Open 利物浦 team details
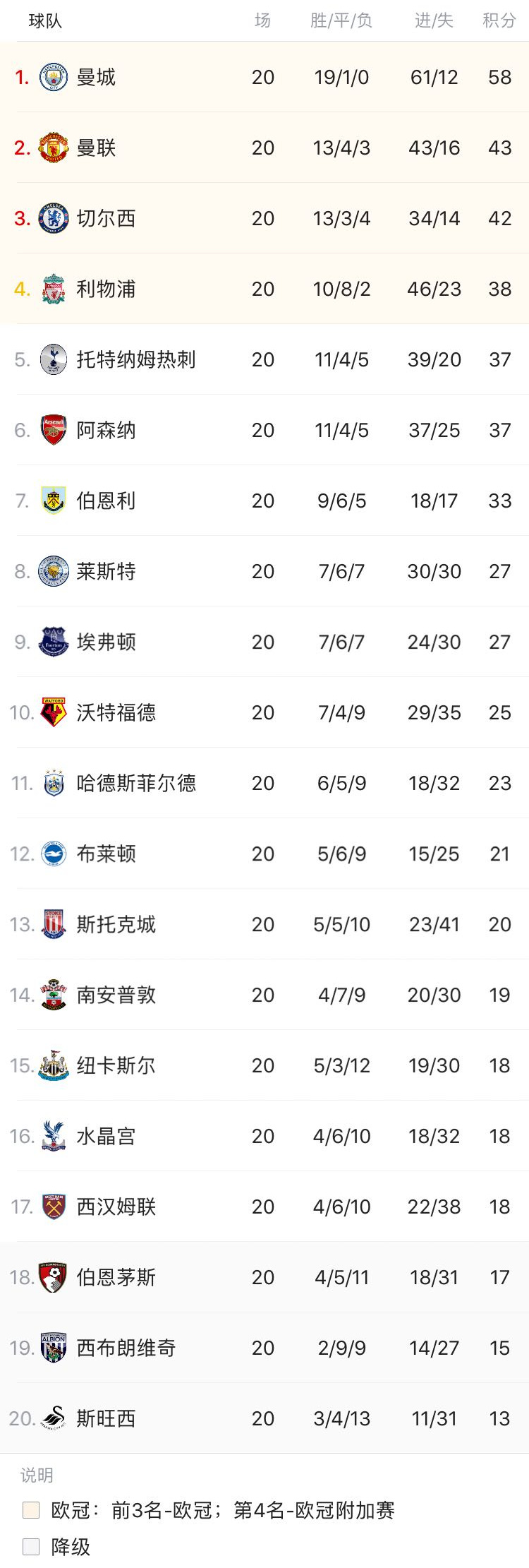 [x=264, y=289]
